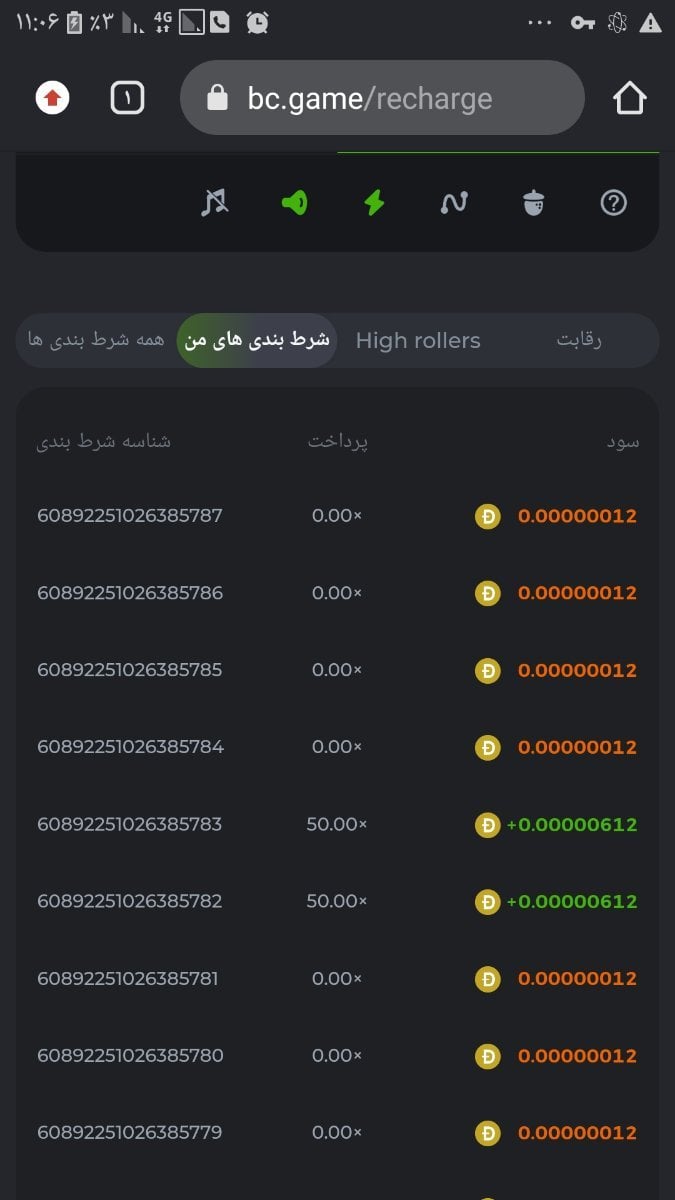Toggle the game music icon
The image size is (675, 1200).
214,203
